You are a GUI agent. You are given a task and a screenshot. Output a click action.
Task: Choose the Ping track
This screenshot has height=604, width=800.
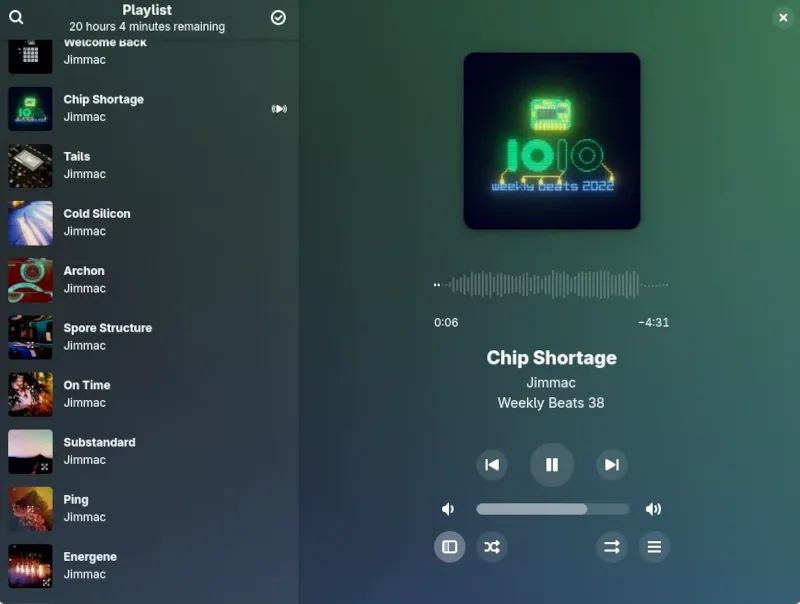(148, 508)
